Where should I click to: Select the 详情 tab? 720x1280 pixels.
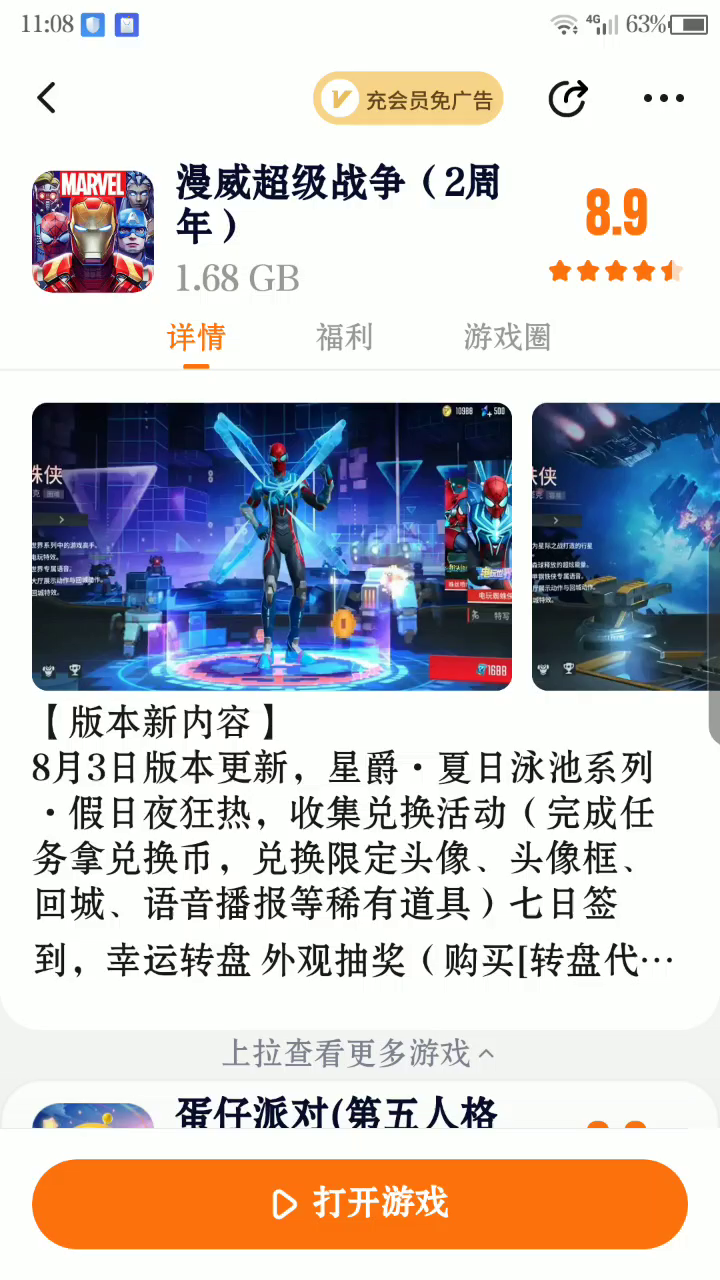pos(196,338)
